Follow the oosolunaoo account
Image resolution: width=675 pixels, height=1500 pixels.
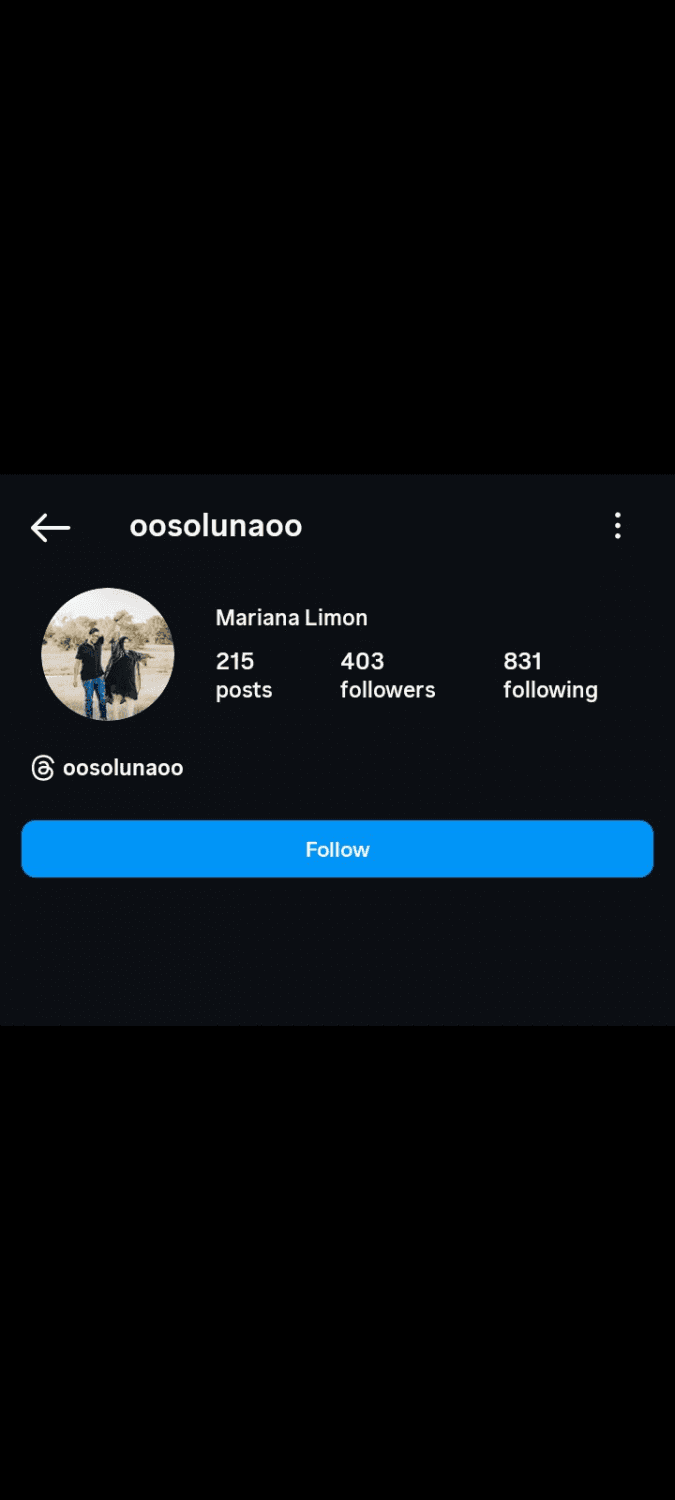(337, 849)
